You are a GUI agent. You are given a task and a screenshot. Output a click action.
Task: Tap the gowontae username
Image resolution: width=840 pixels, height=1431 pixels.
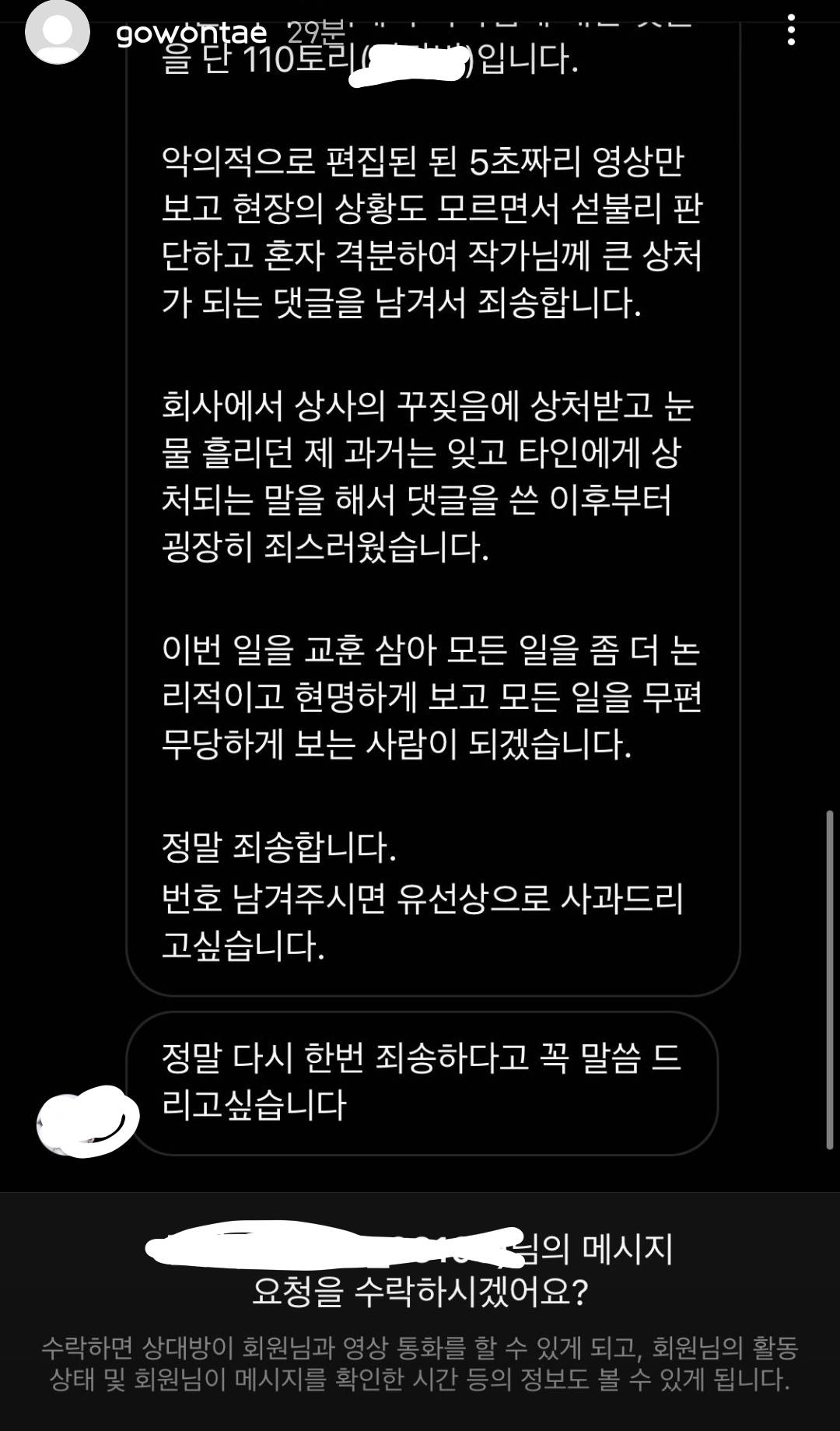[x=191, y=33]
